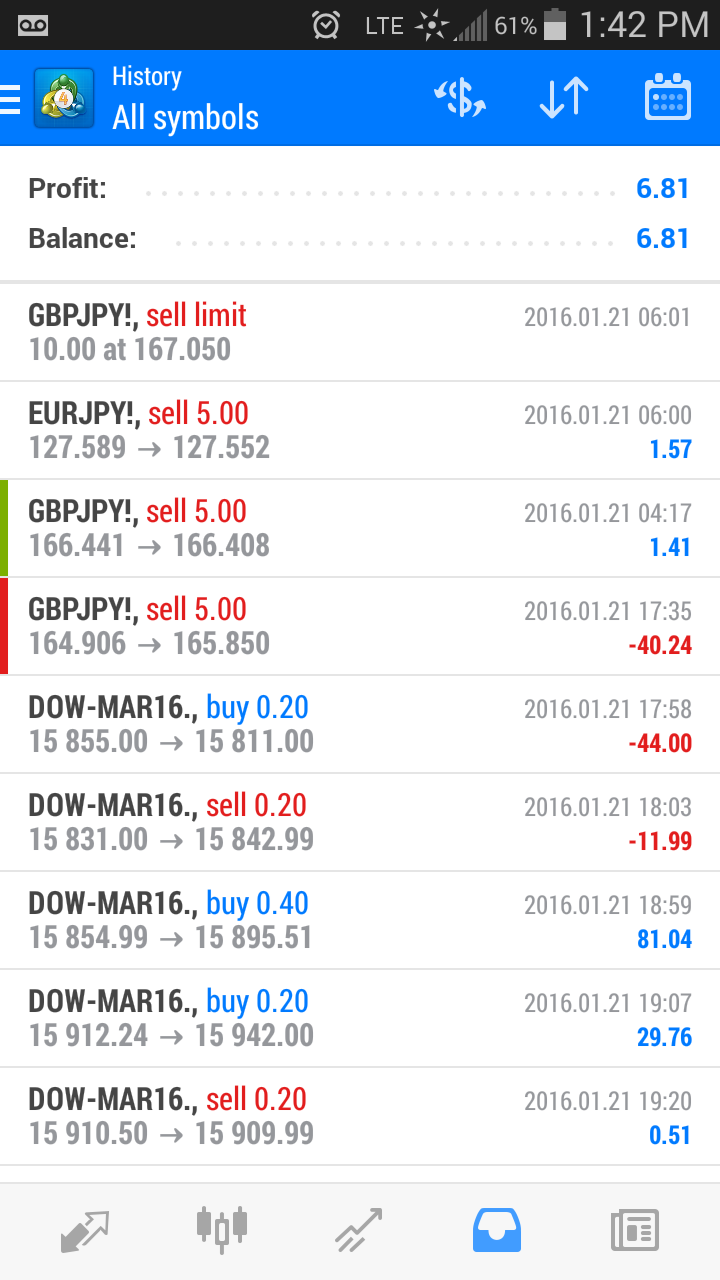Open the DOW-MAR16 trade with 0.51 profit
The image size is (720, 1280).
(360, 1117)
